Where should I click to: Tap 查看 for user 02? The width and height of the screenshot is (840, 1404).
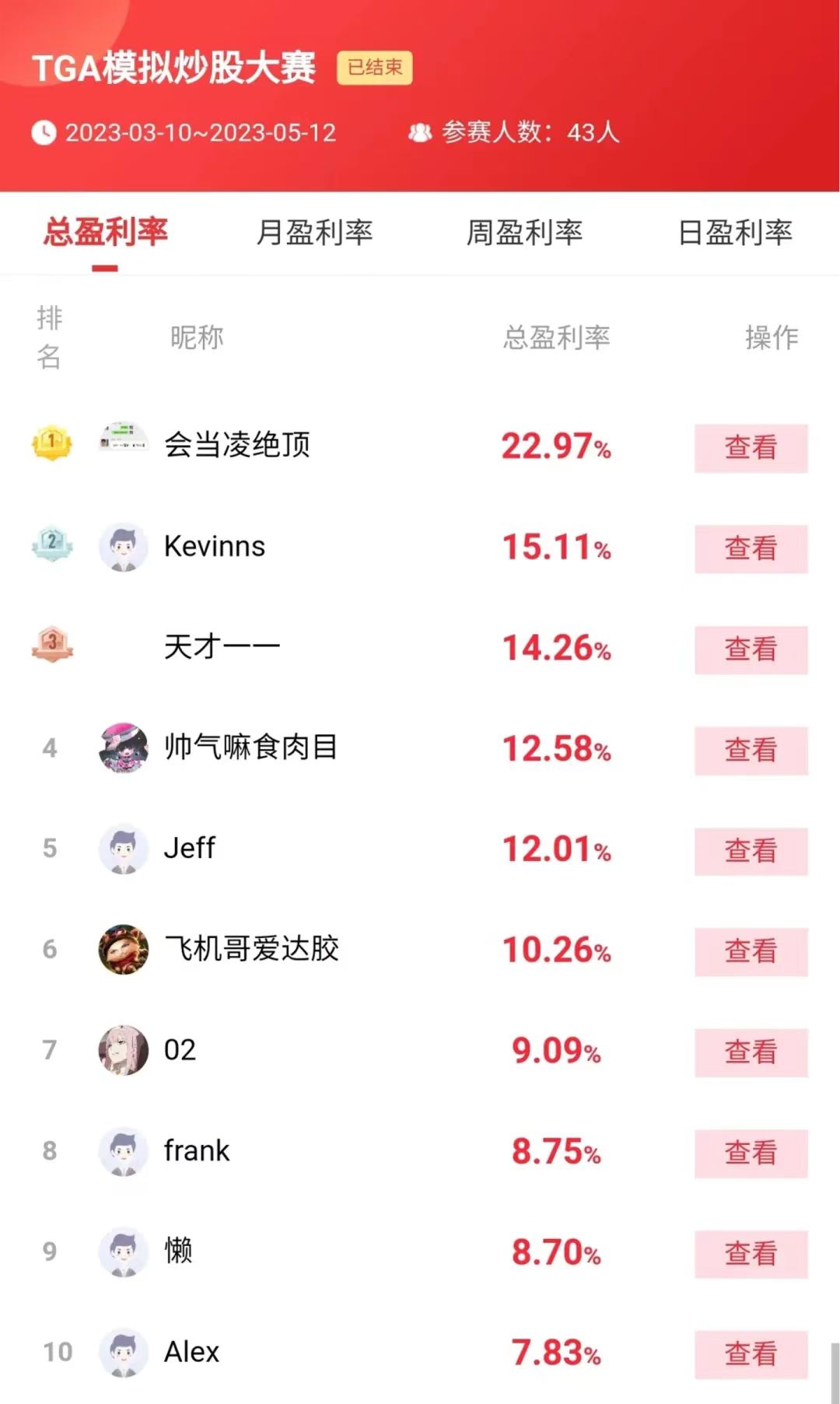coord(751,1052)
